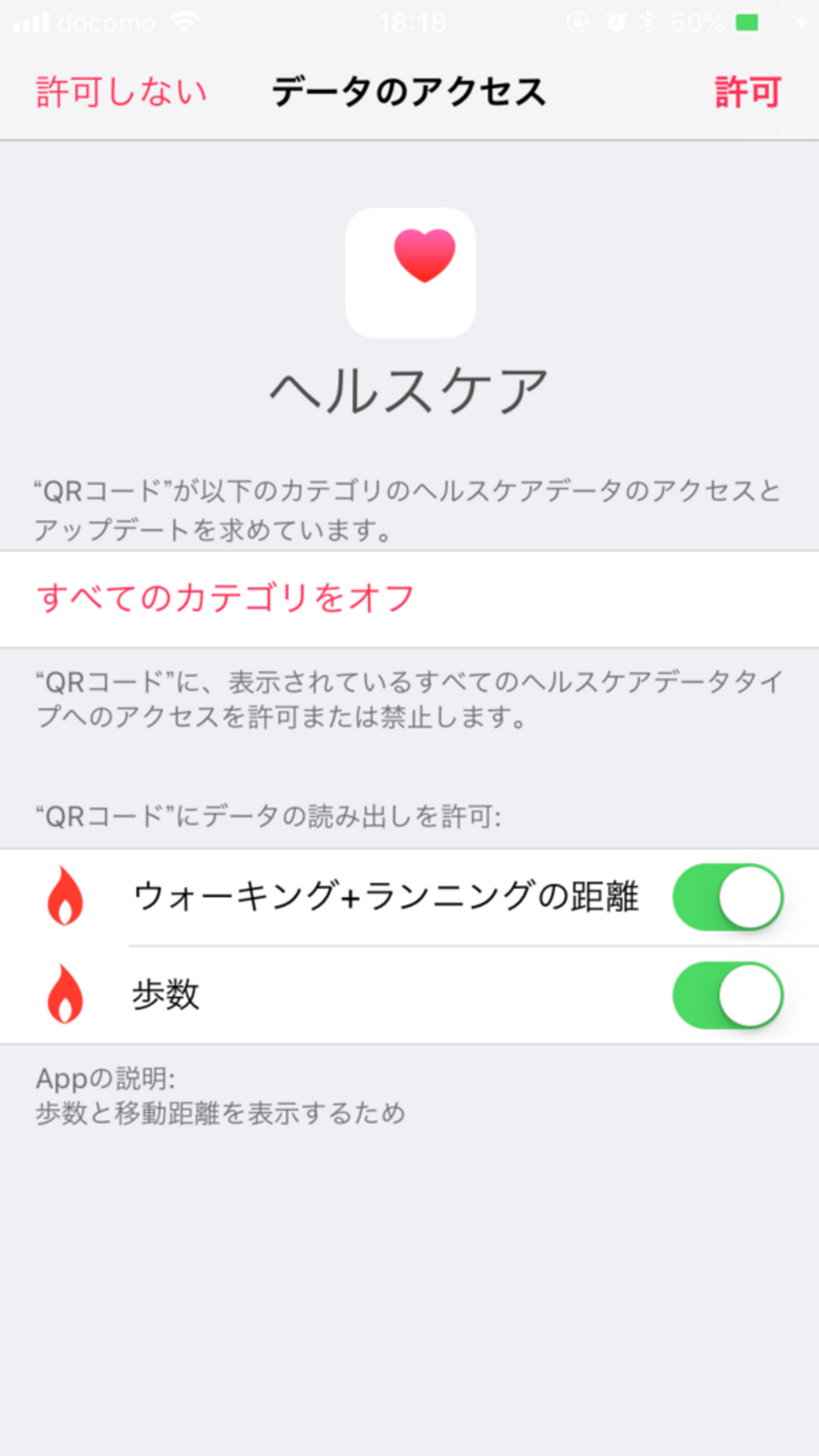This screenshot has height=1456, width=819.
Task: Disable the 歩数 switch
Action: [x=728, y=995]
